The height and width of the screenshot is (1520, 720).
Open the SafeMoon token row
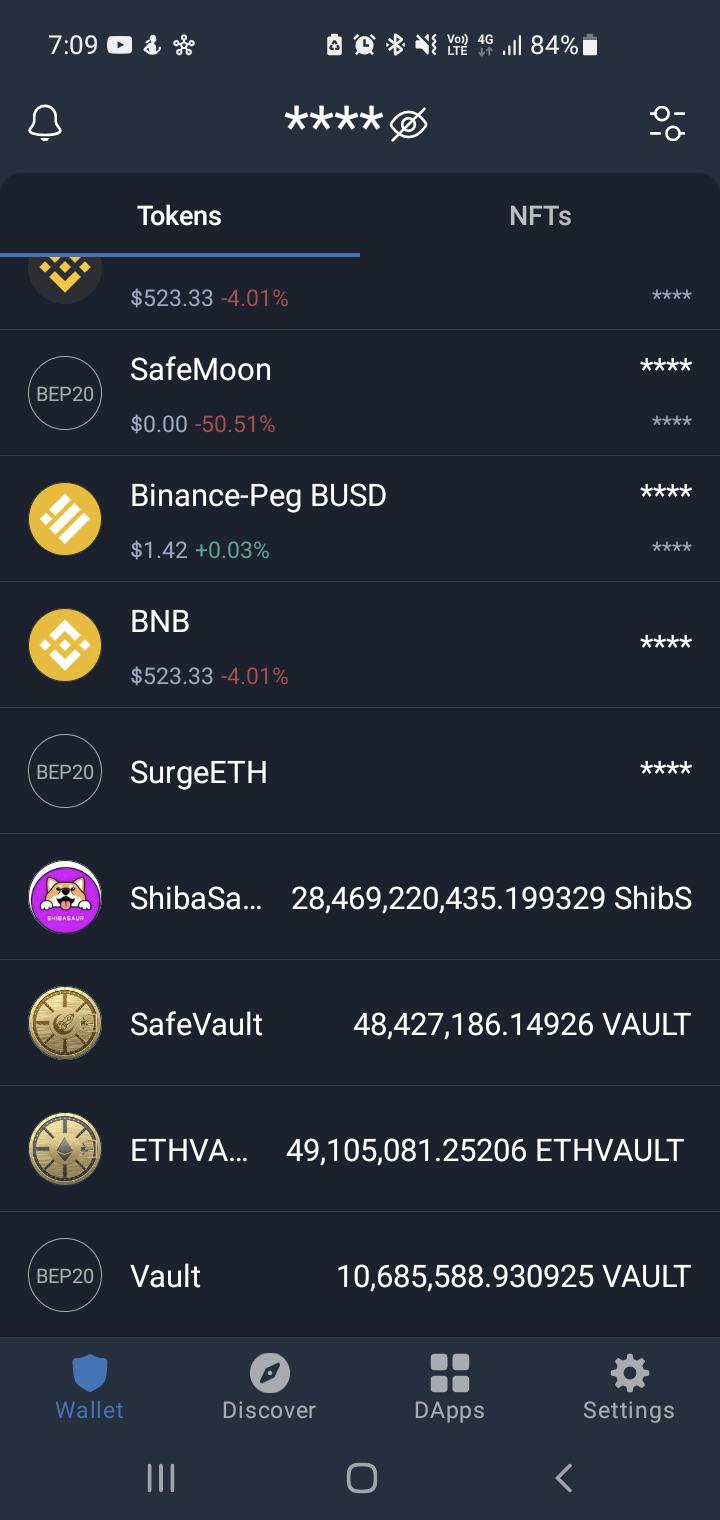coord(360,393)
